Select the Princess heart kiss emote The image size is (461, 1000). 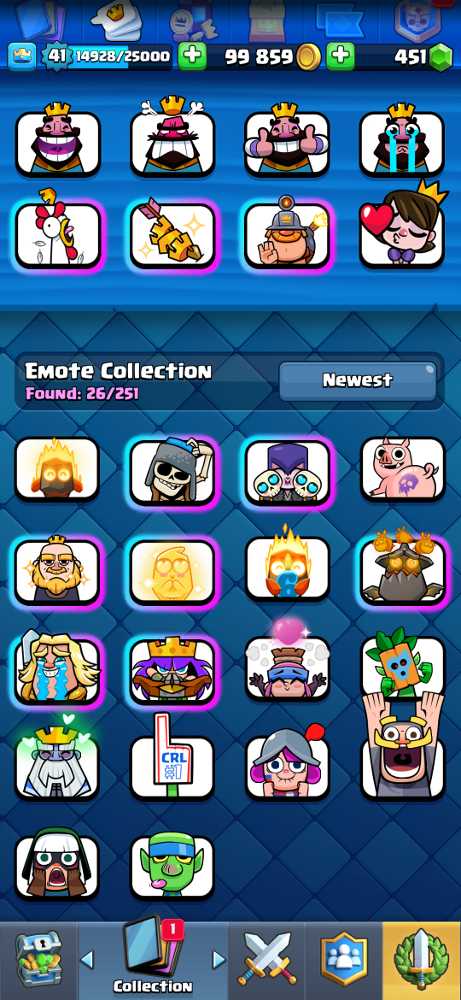(402, 228)
